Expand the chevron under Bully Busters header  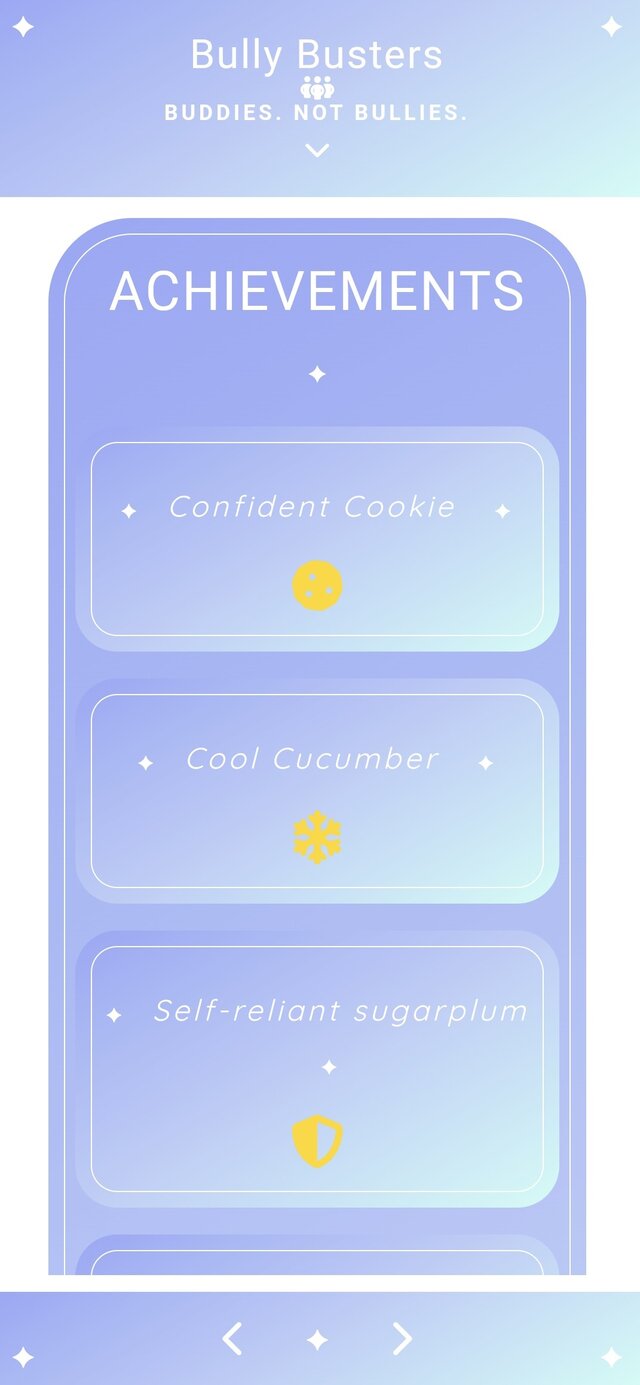click(x=317, y=151)
